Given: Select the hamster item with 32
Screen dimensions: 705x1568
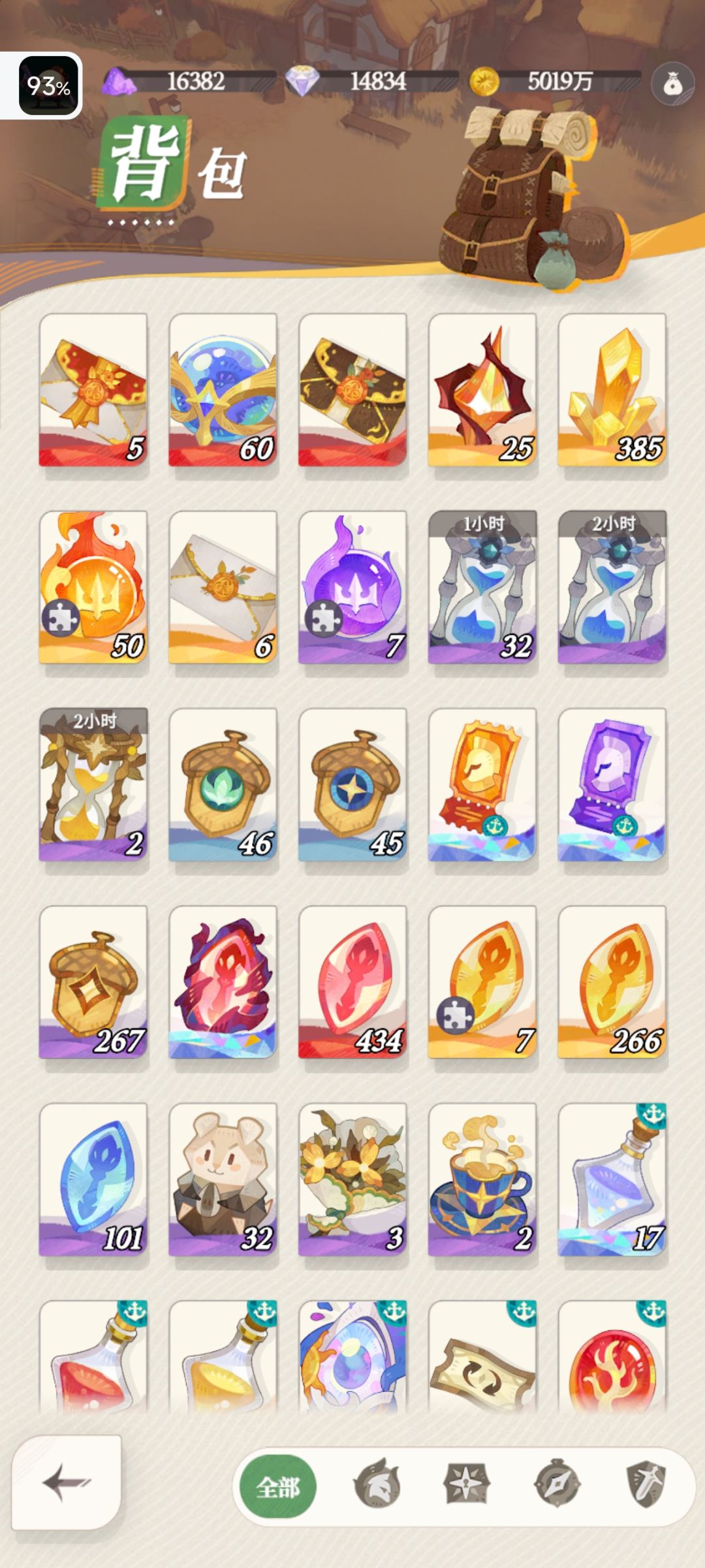Looking at the screenshot, I should (x=223, y=1179).
